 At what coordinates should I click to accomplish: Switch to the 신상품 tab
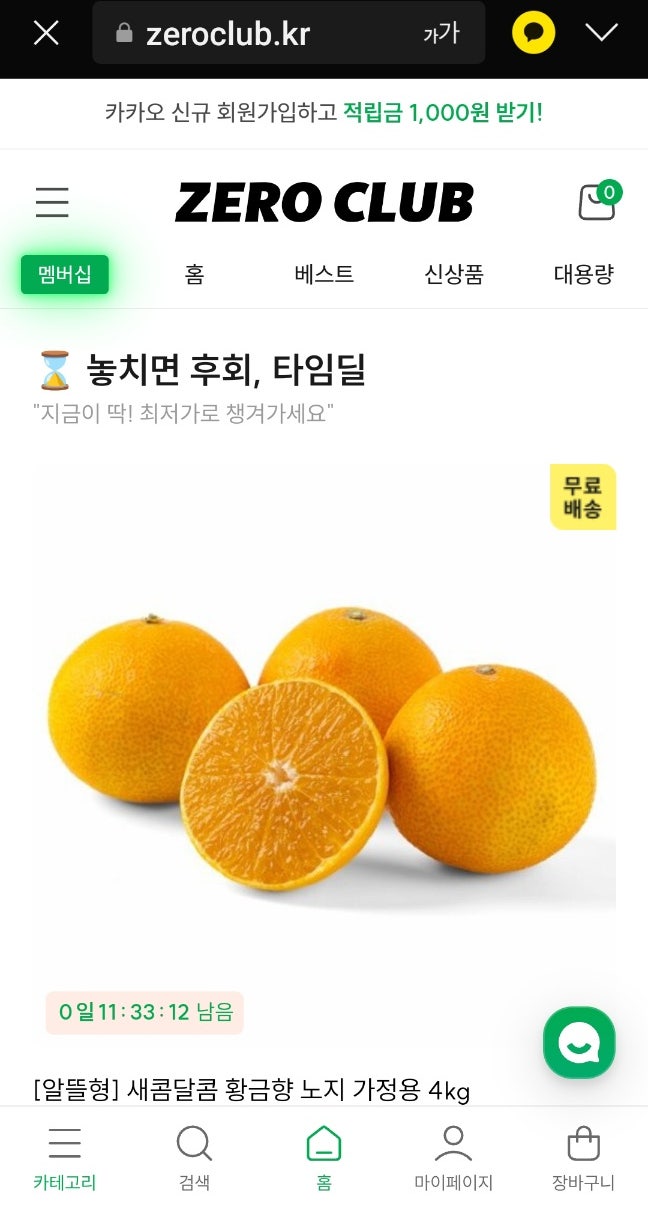pos(453,274)
